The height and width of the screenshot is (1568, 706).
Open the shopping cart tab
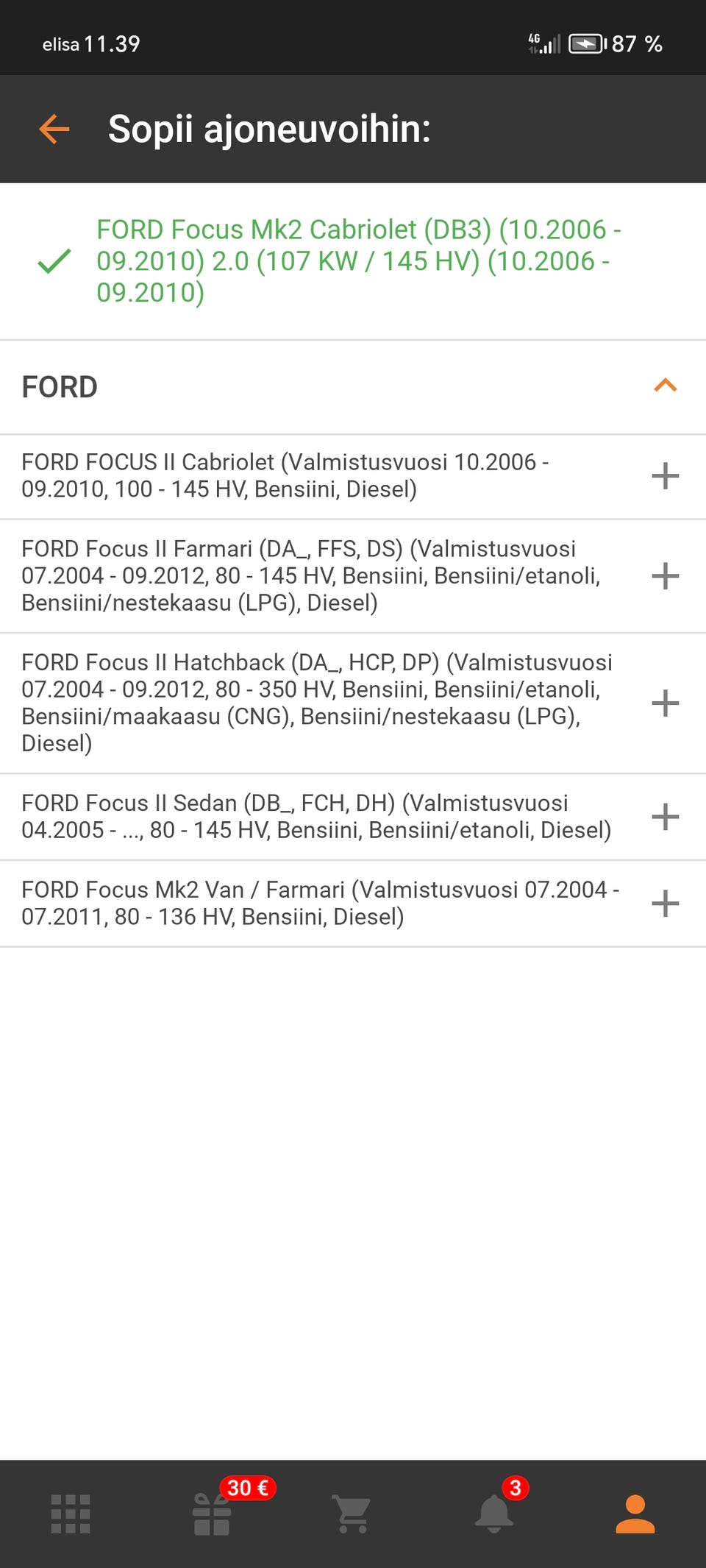click(x=352, y=1514)
